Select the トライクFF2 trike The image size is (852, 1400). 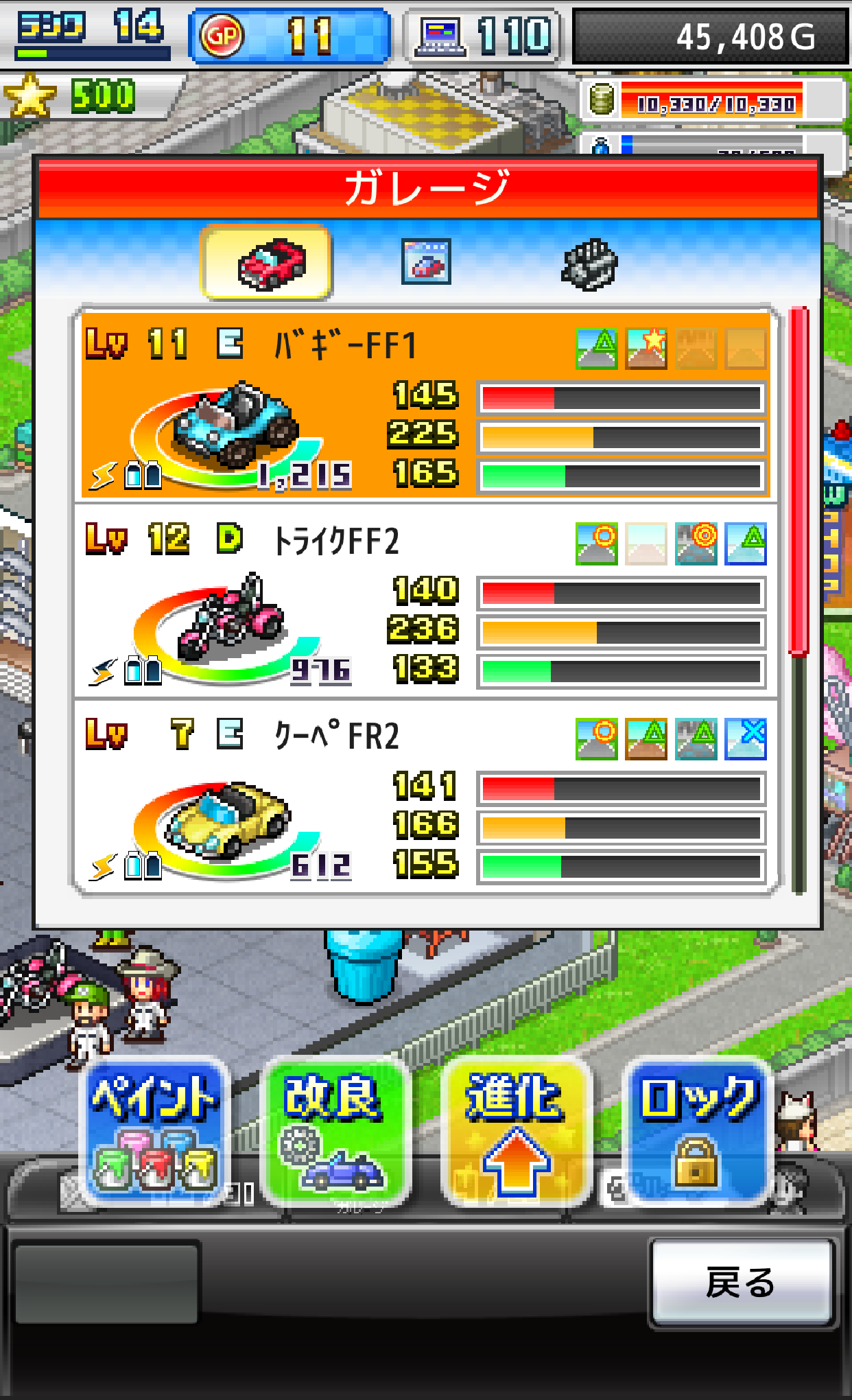pos(425,600)
